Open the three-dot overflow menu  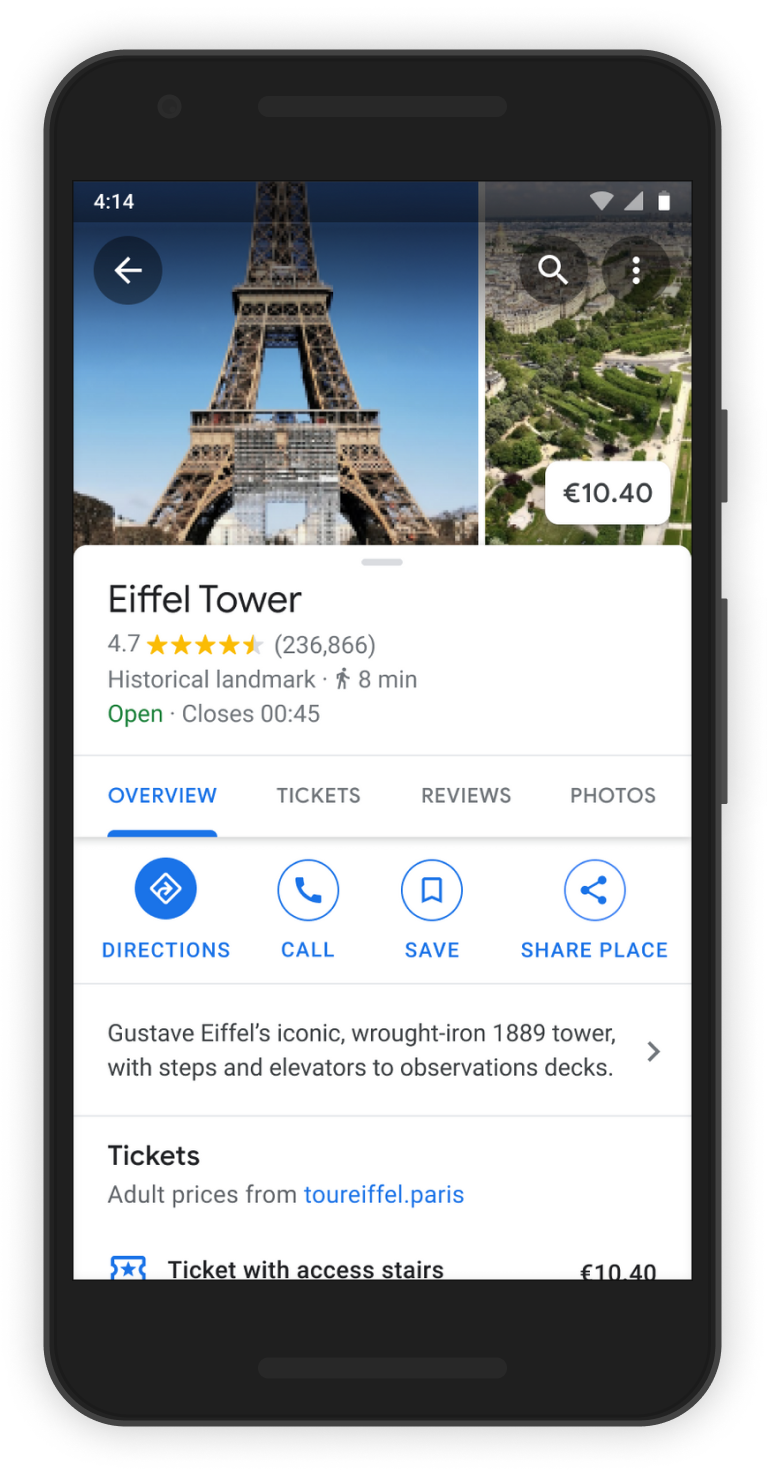pyautogui.click(x=636, y=270)
